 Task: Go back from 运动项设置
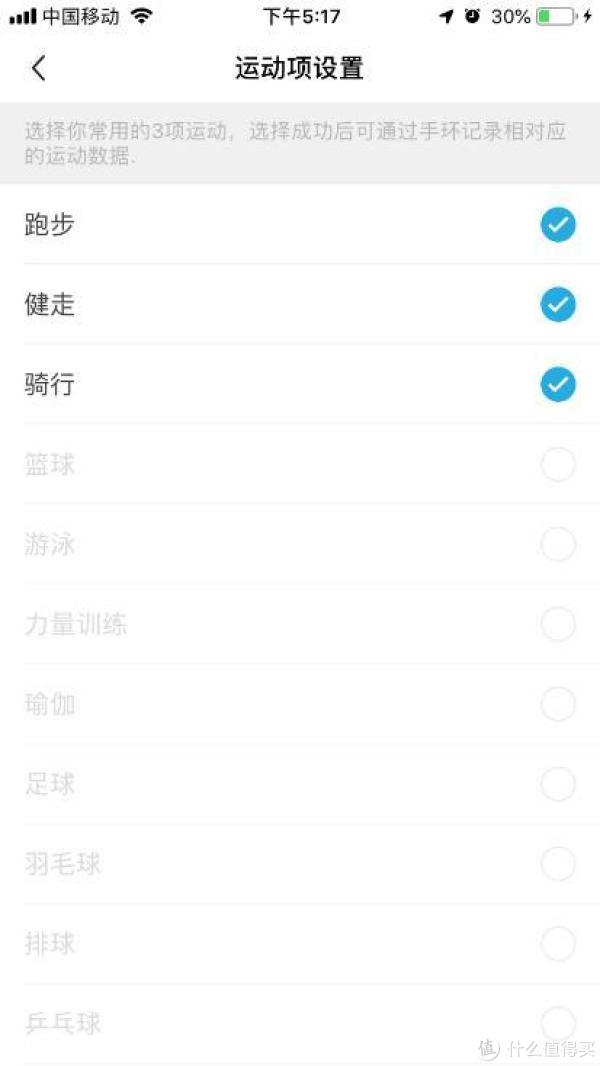39,68
